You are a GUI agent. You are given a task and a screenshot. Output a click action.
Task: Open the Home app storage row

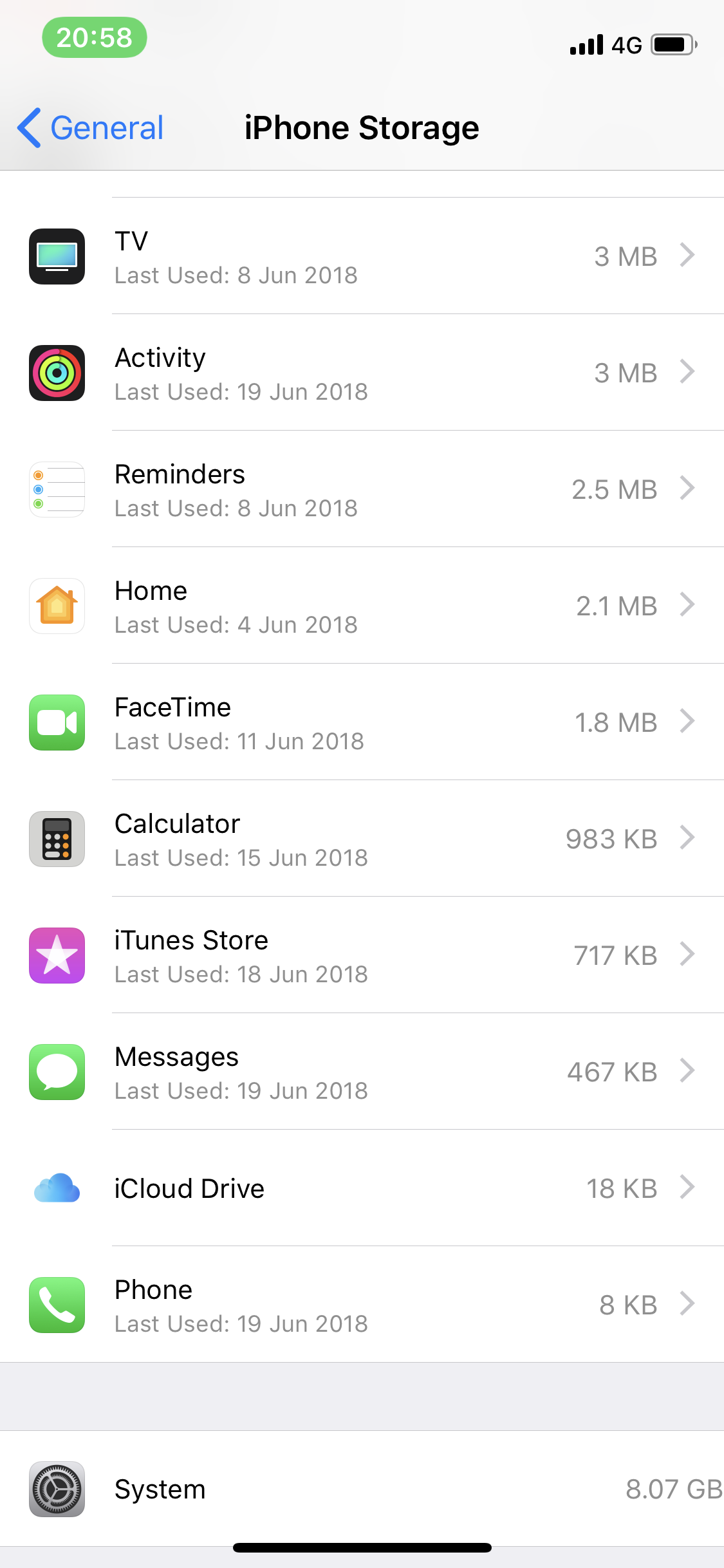click(x=362, y=606)
